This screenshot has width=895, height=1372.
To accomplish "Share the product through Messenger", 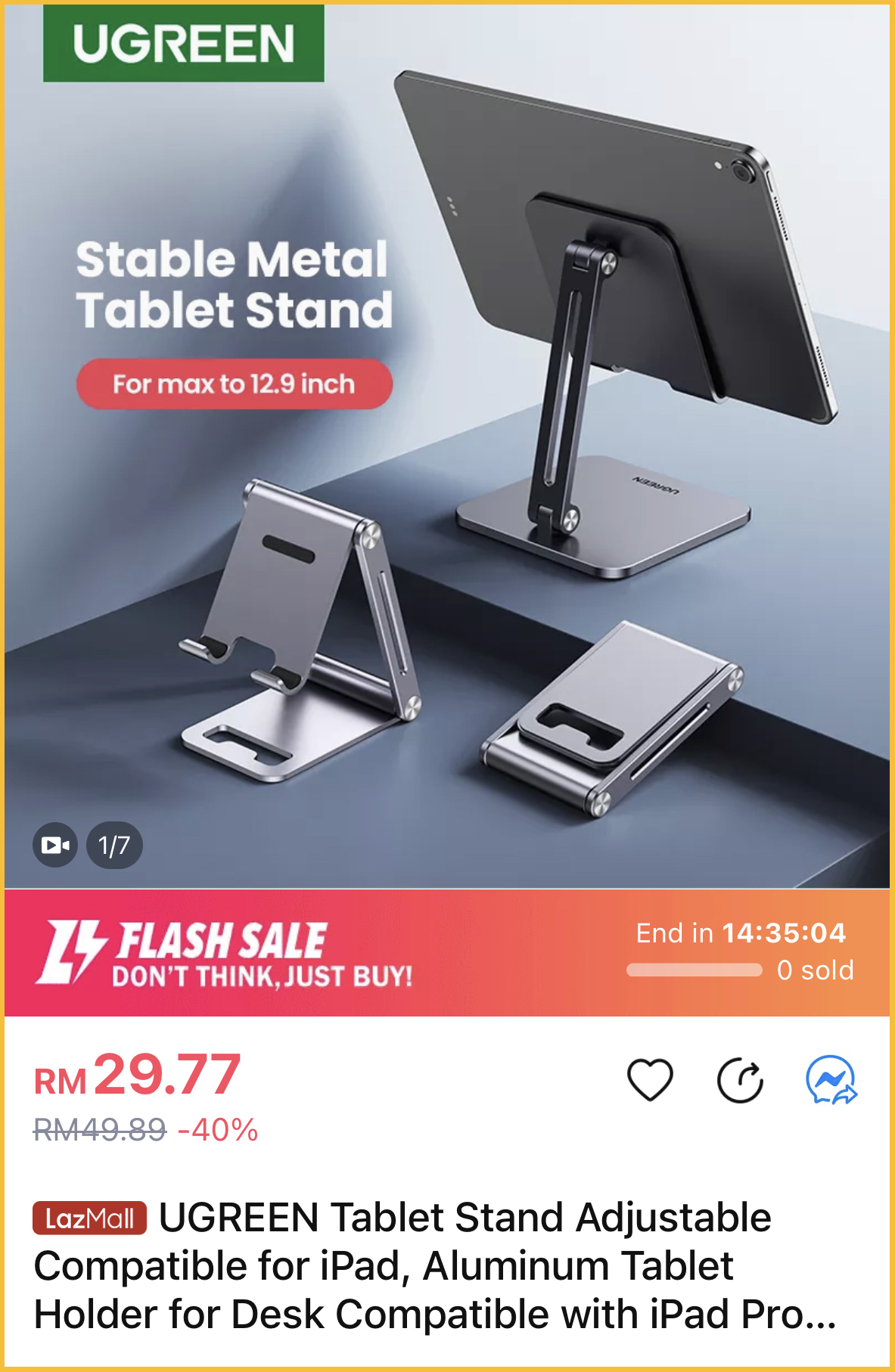I will 831,1080.
